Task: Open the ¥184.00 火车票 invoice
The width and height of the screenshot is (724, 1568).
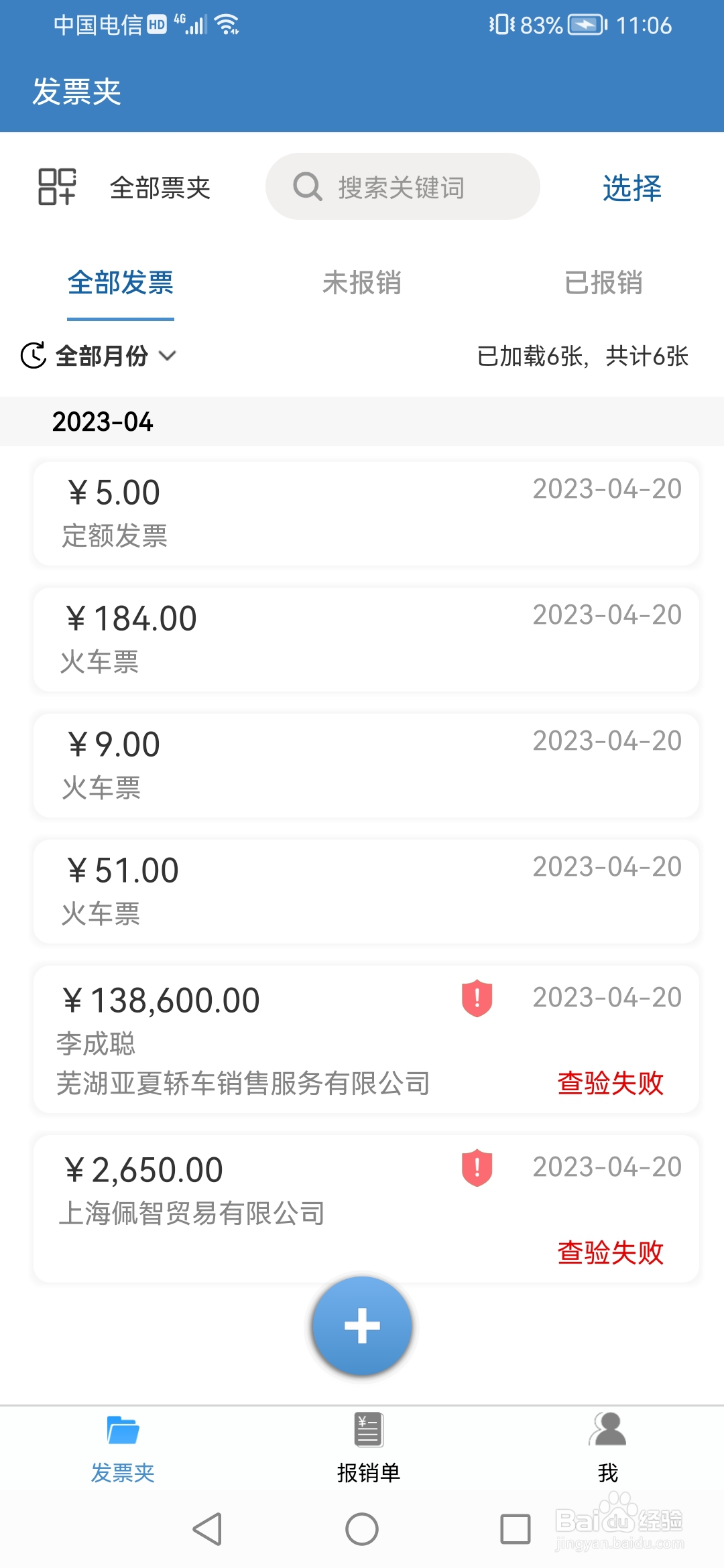Action: (x=366, y=639)
